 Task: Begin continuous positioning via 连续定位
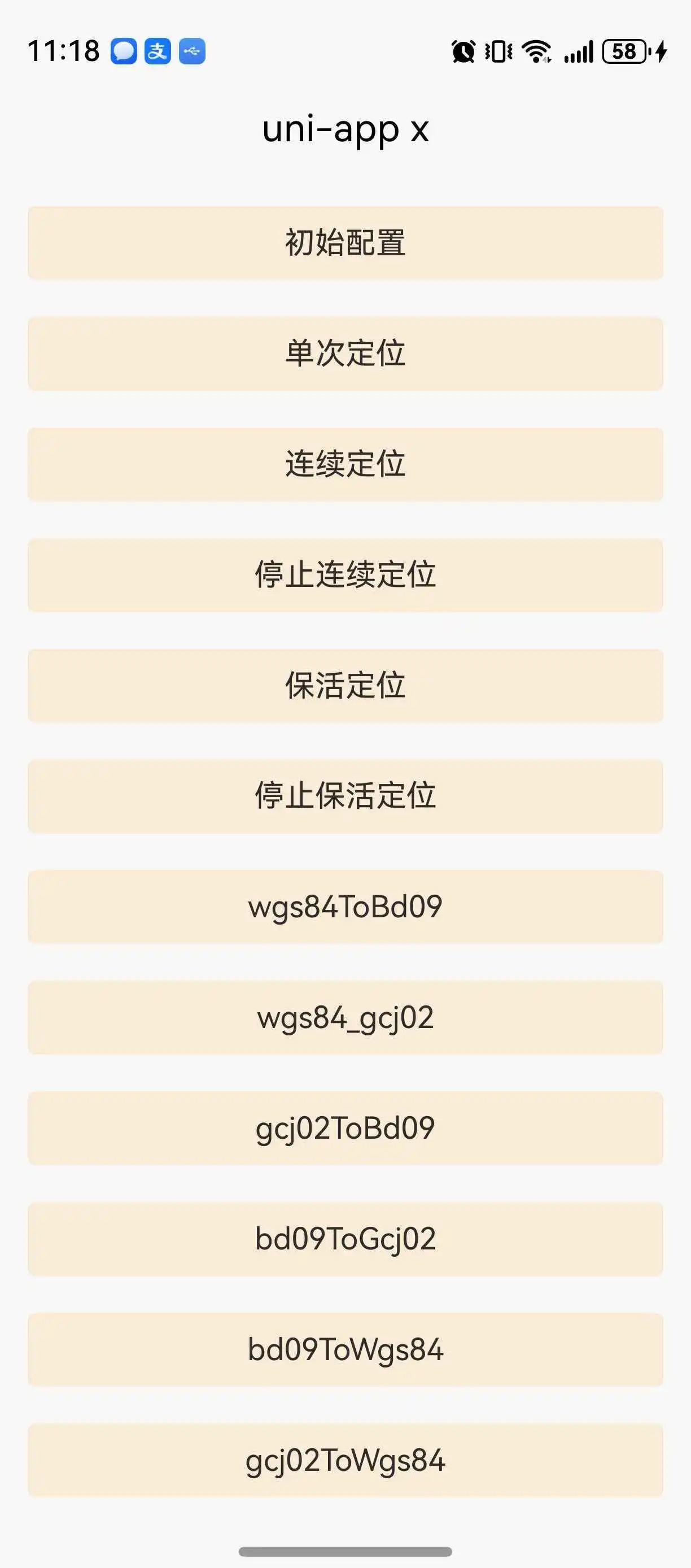click(x=345, y=464)
